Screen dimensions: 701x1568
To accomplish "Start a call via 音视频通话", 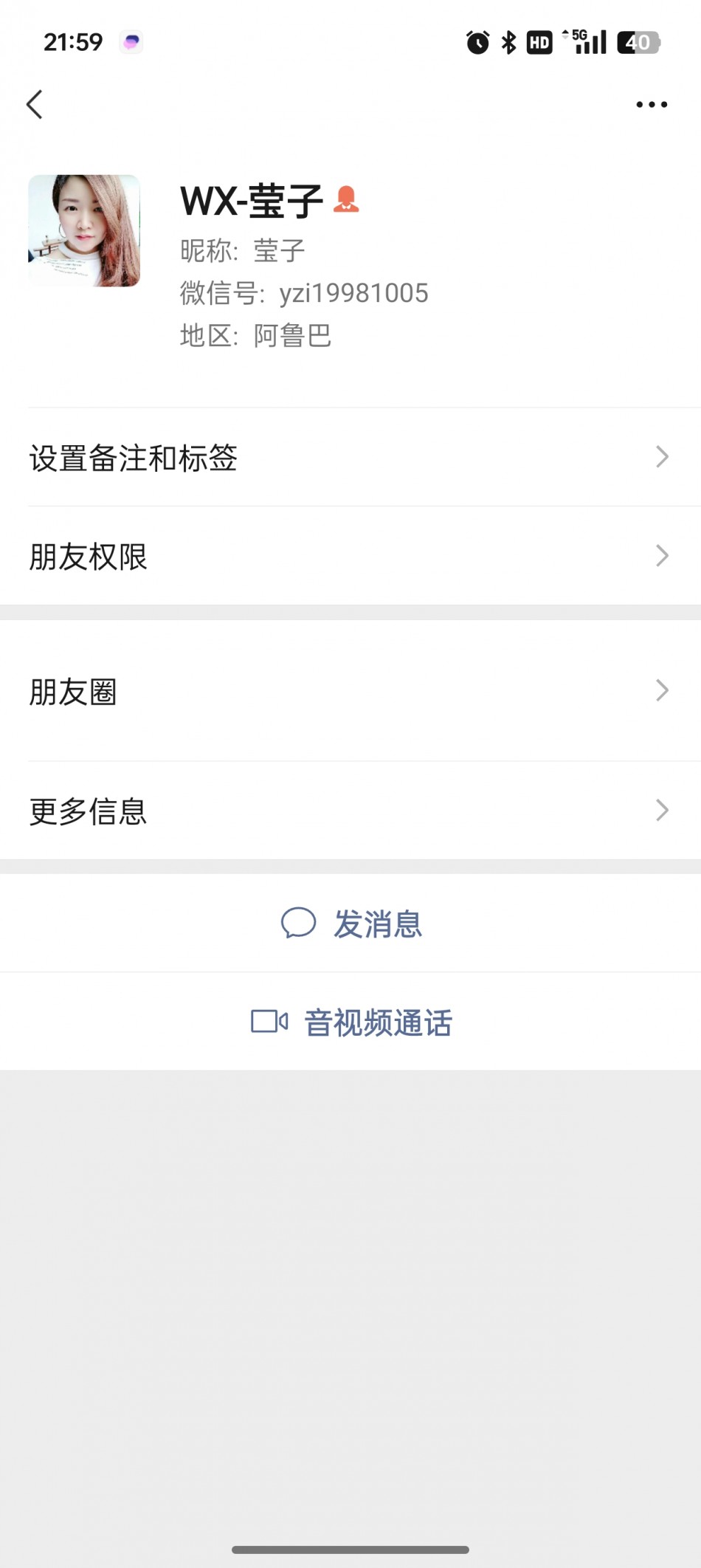I will coord(351,1022).
